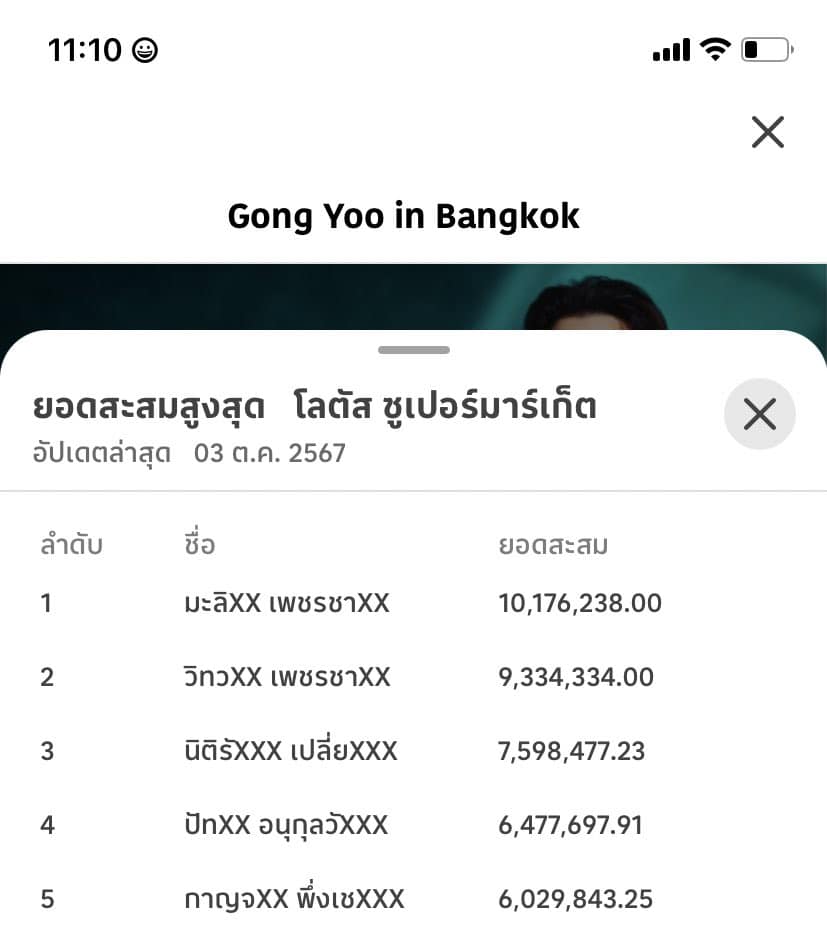Sort by the ลำดับ column header
Image resolution: width=827 pixels, height=952 pixels.
[x=70, y=545]
